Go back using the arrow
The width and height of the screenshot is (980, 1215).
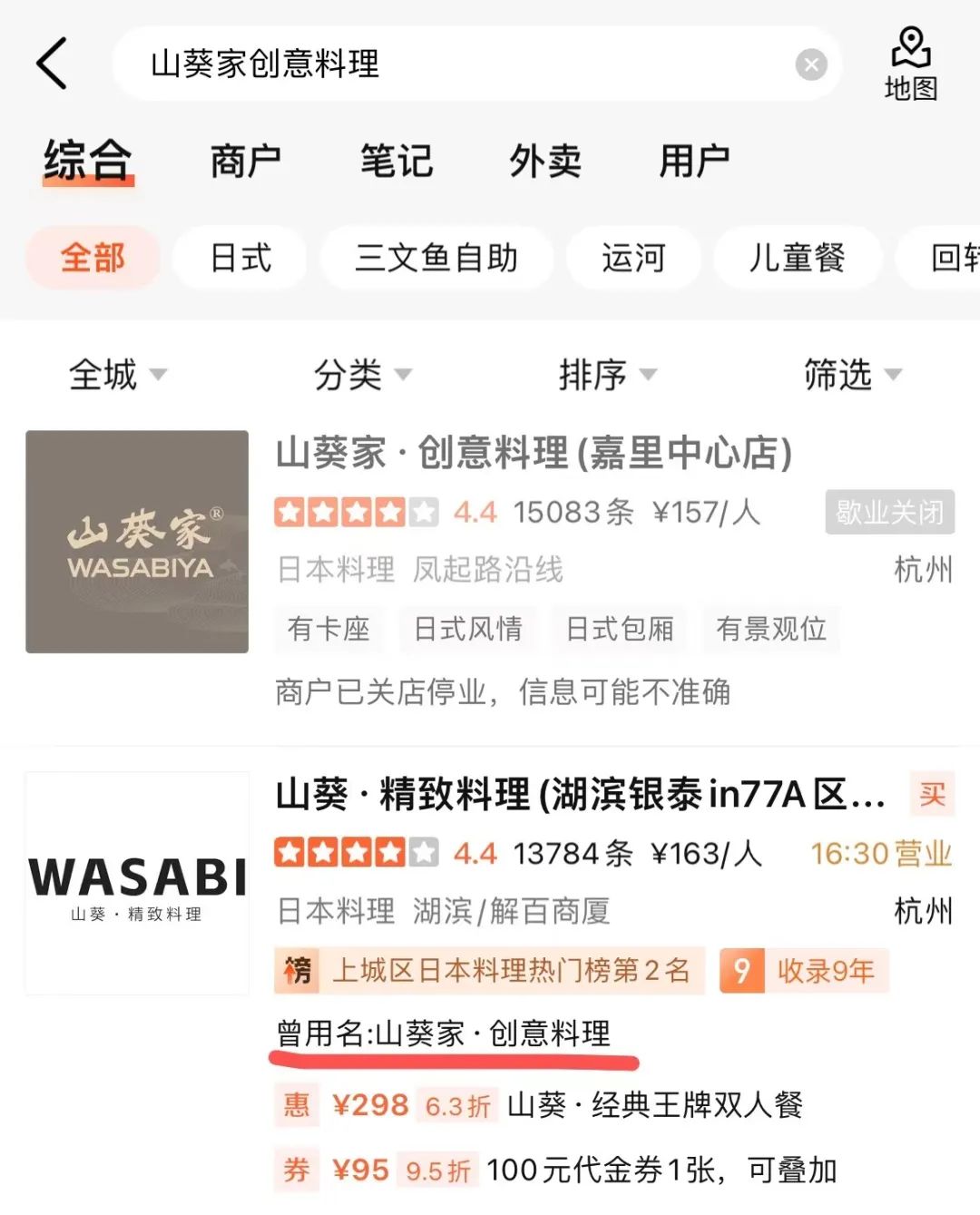click(x=53, y=64)
